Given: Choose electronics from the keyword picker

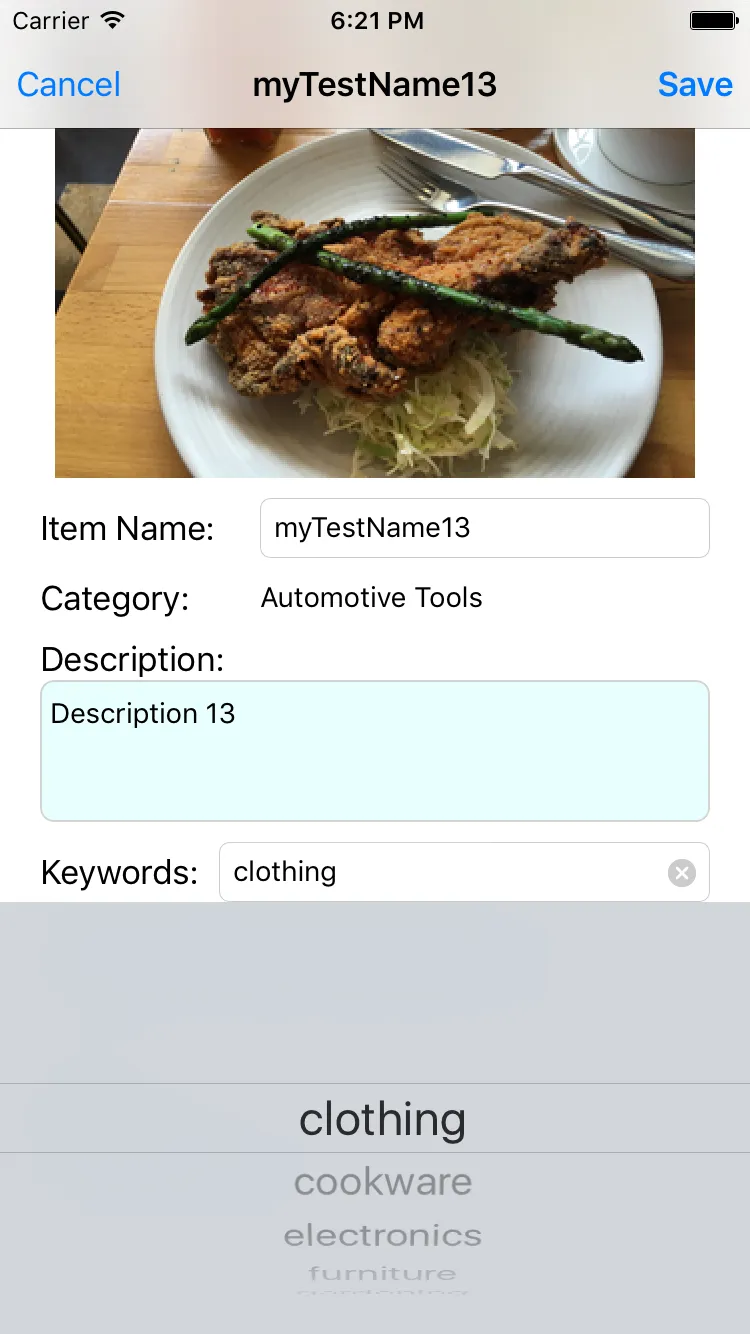Looking at the screenshot, I should pos(383,1236).
